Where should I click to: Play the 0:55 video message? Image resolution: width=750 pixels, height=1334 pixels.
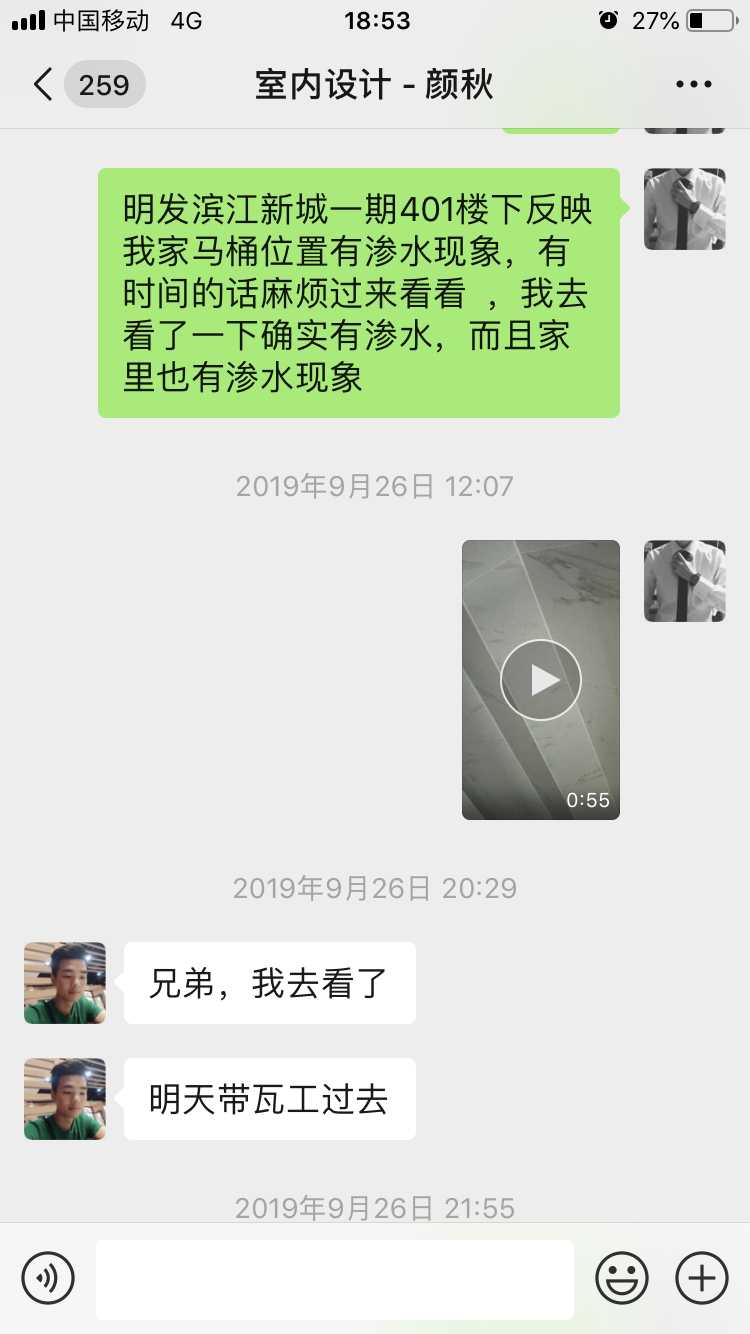[x=541, y=680]
